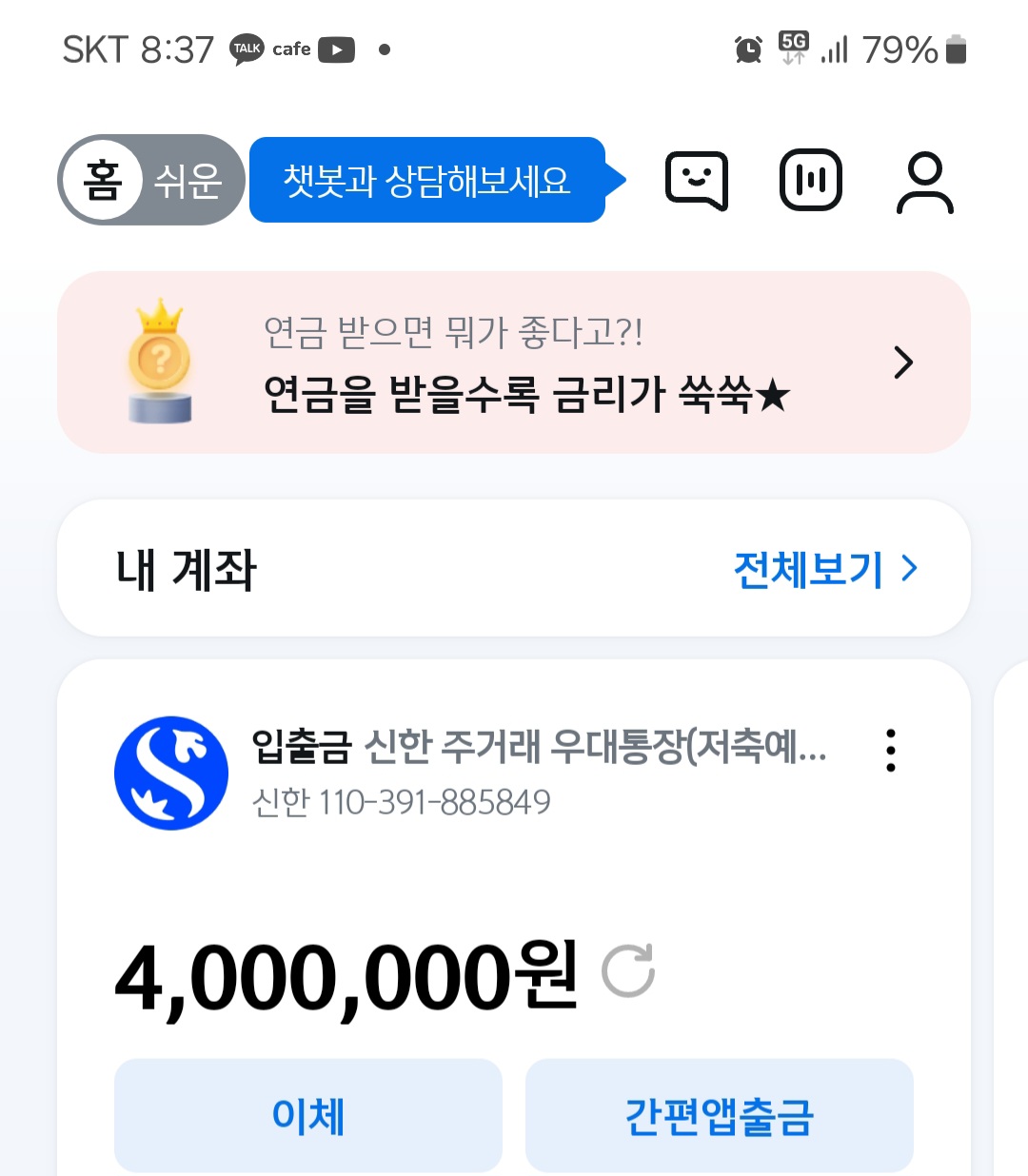Viewport: 1028px width, 1176px height.
Task: Open the three-dot menu for 신한 주거래 우대통장
Action: click(890, 751)
